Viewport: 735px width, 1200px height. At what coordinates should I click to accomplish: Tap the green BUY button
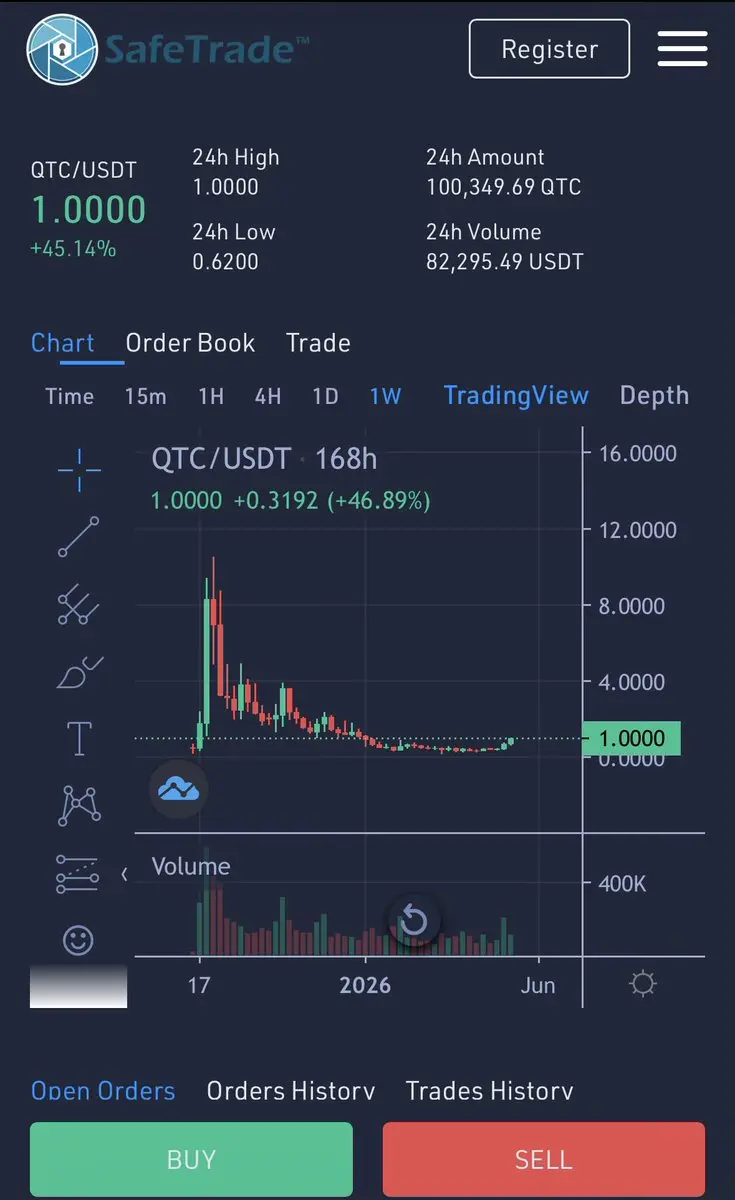[191, 1159]
